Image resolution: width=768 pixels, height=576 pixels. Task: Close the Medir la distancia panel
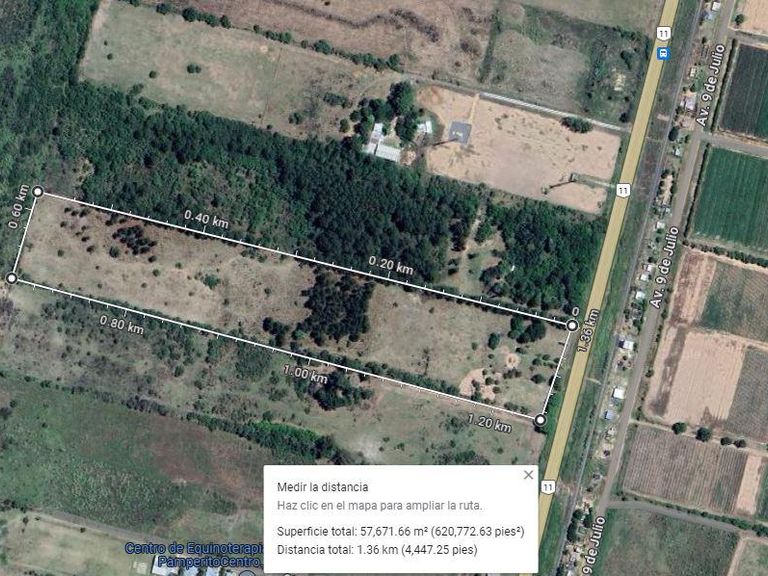(528, 475)
